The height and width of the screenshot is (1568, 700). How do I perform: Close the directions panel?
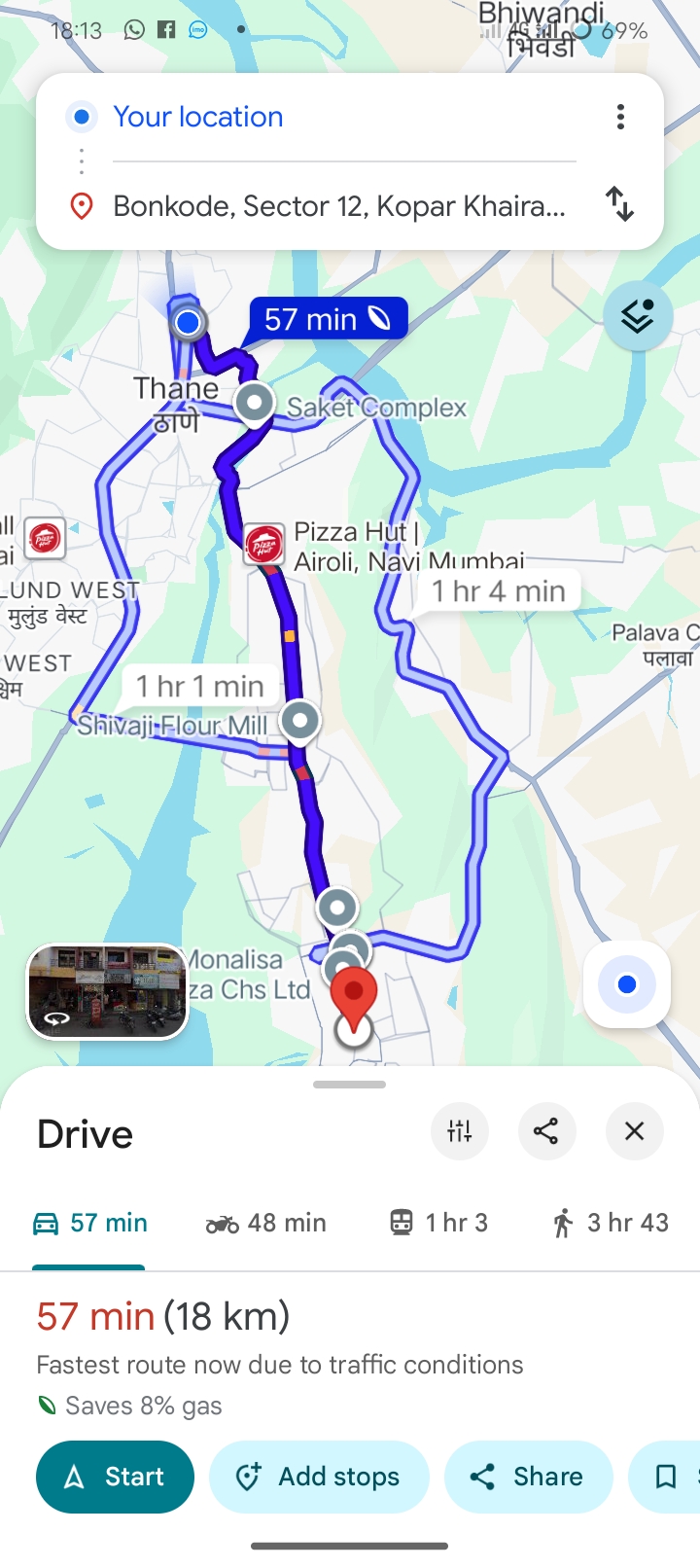point(634,1131)
